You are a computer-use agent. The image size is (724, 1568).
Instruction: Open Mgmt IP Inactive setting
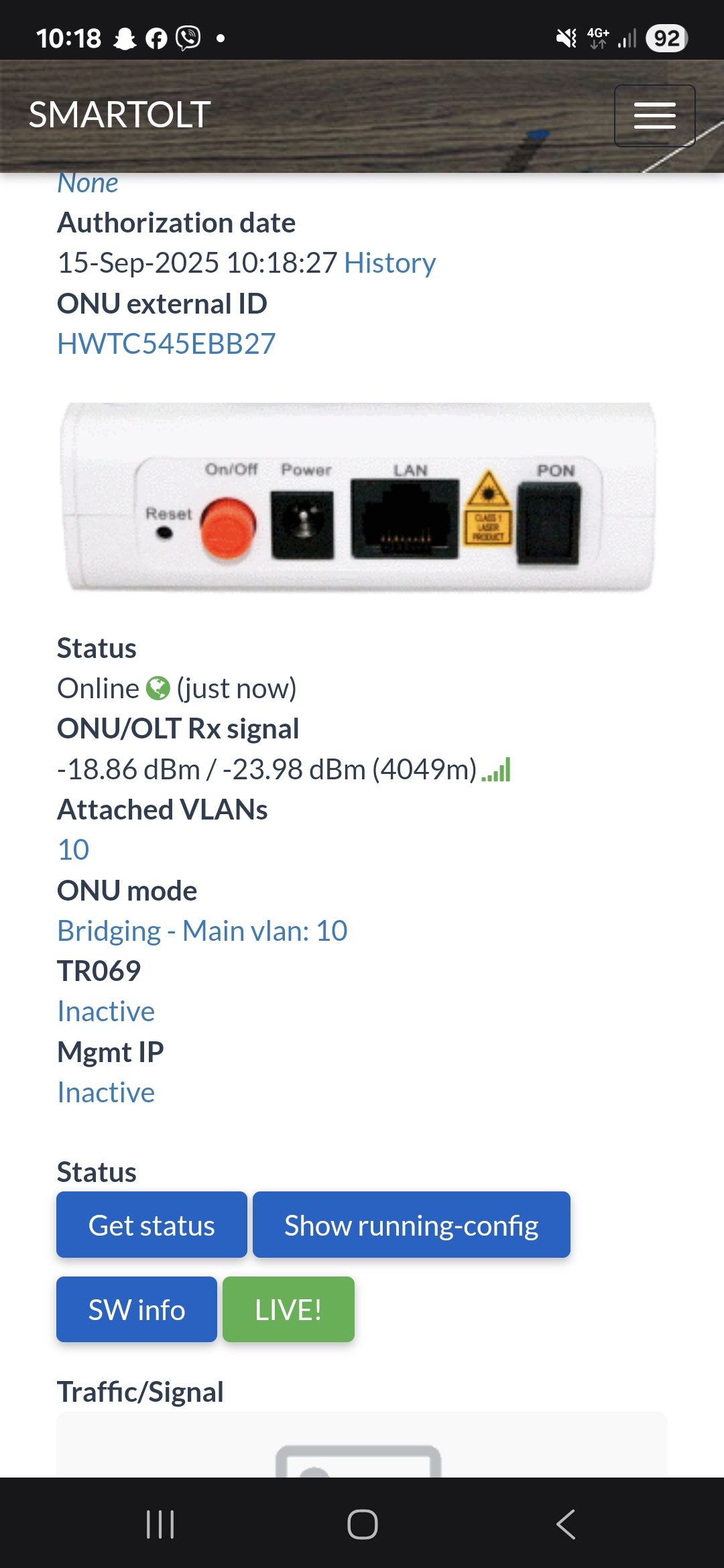click(106, 1092)
